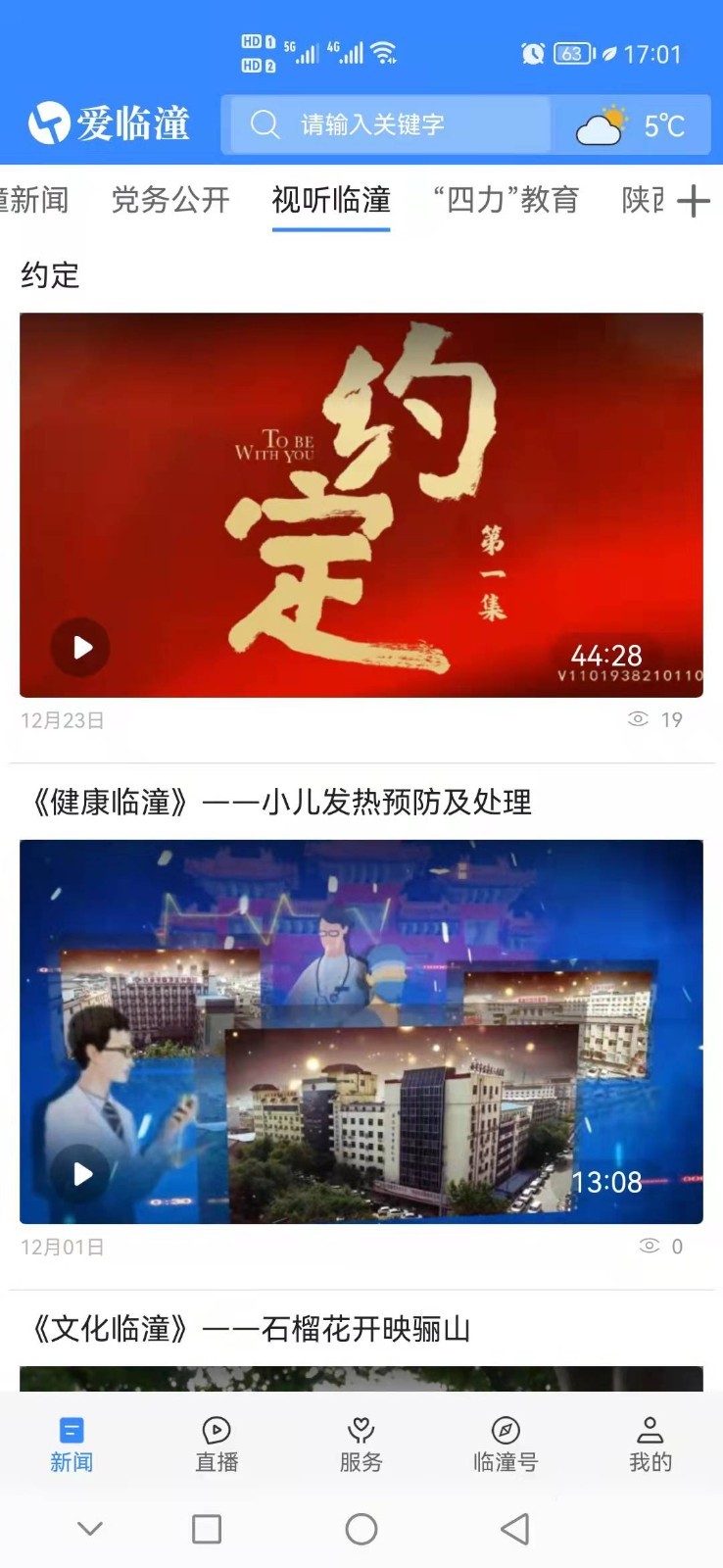Go to the 新闻 bottom tab
The image size is (723, 1568).
click(x=72, y=1445)
